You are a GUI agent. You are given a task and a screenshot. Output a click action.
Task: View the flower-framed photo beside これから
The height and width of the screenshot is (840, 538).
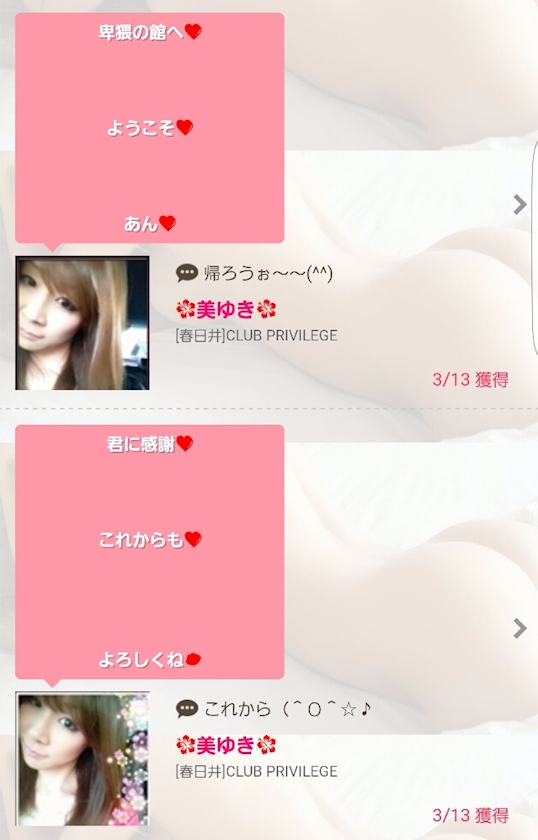[x=83, y=759]
